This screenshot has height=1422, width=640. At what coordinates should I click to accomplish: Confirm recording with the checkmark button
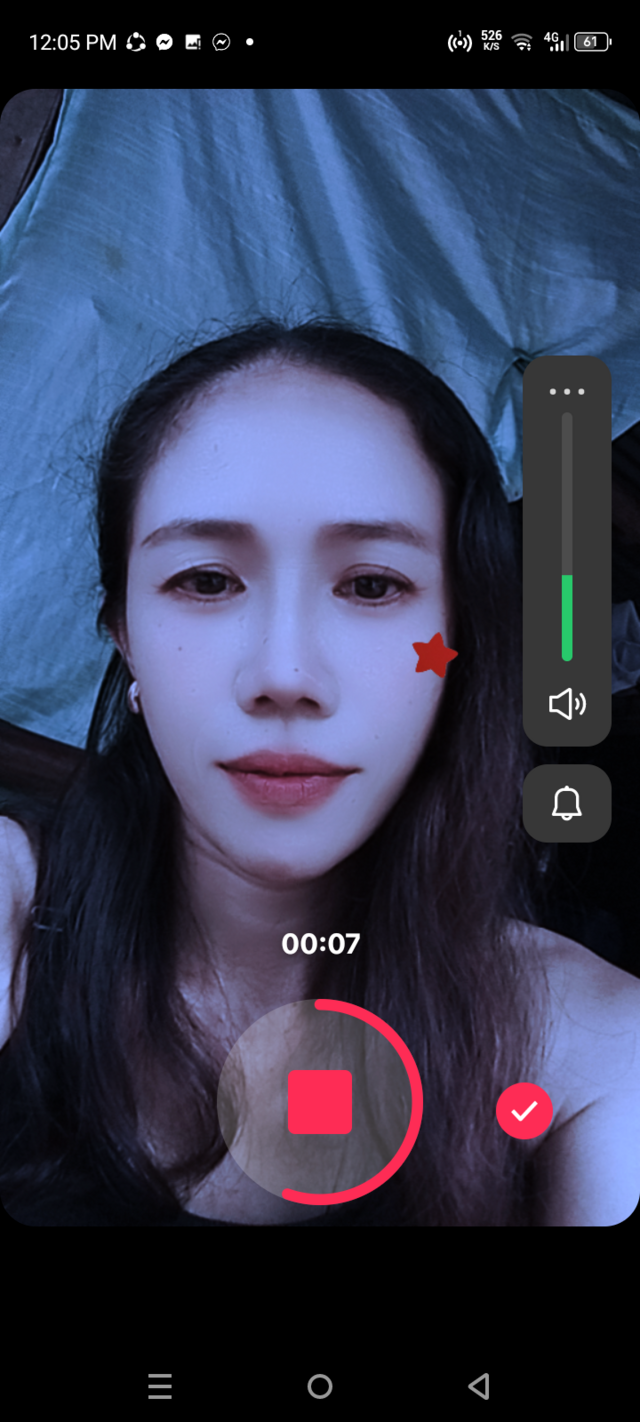[x=524, y=1111]
